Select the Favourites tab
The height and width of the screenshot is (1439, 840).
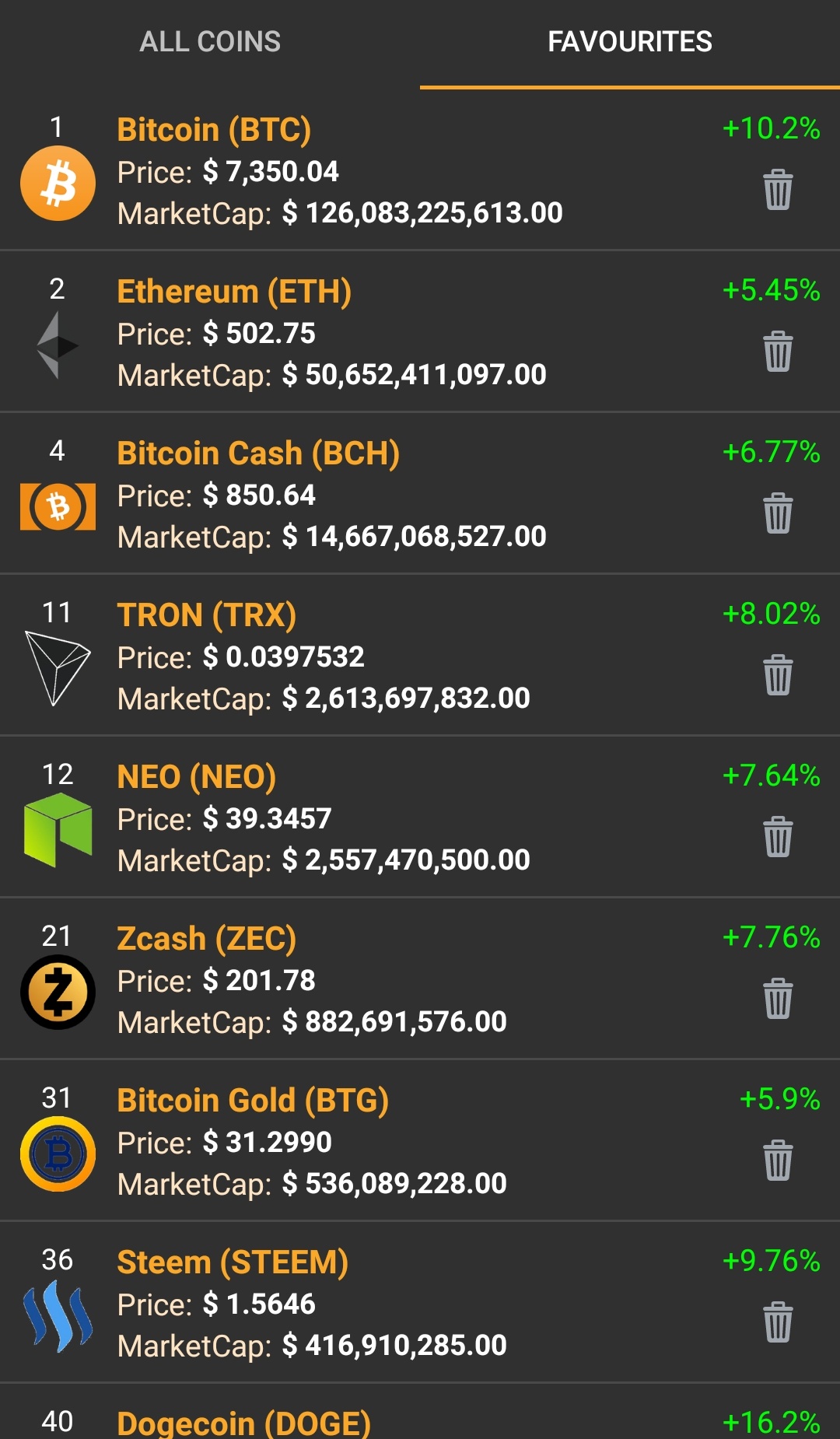pyautogui.click(x=629, y=42)
